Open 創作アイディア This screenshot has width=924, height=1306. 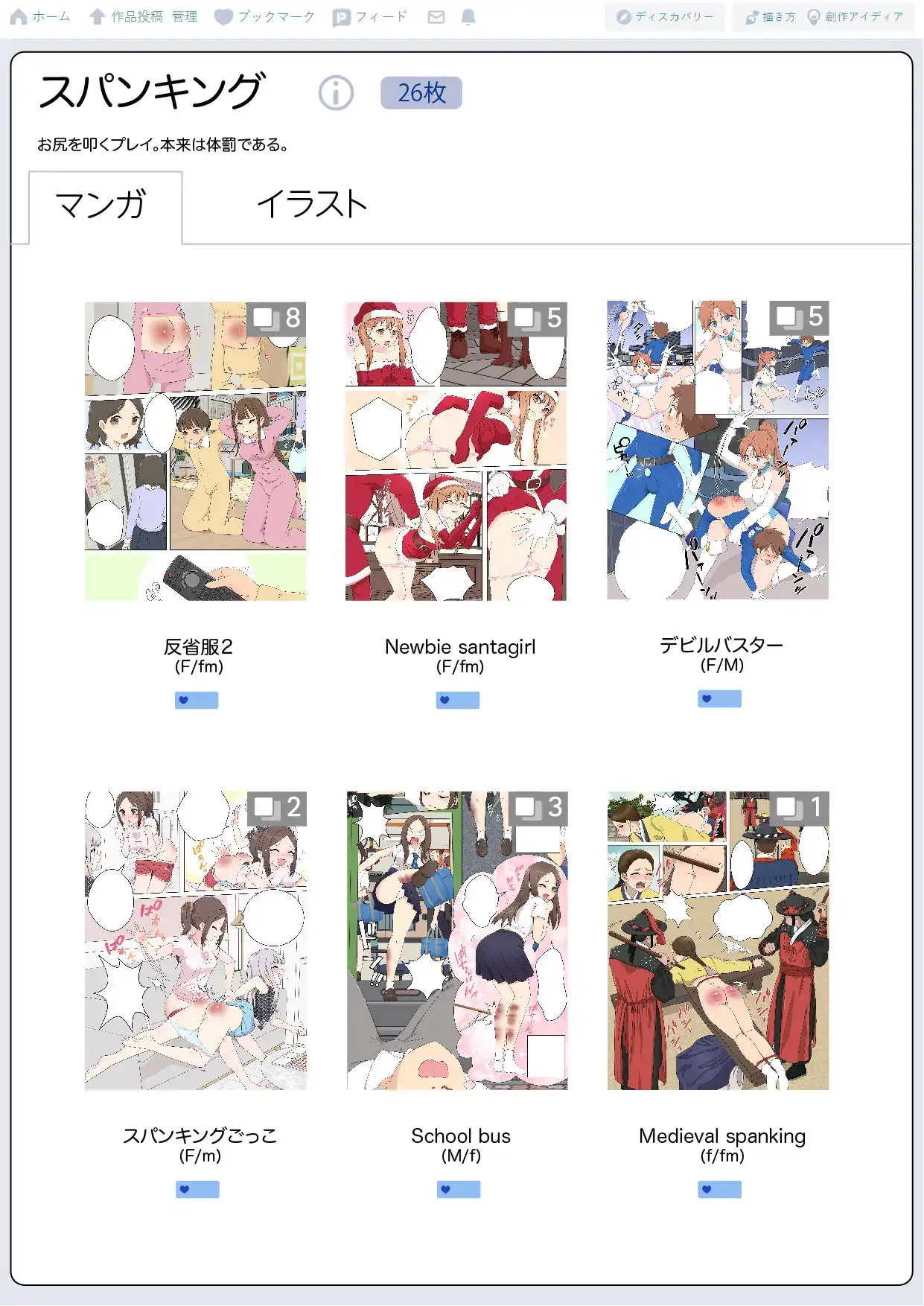click(x=856, y=16)
